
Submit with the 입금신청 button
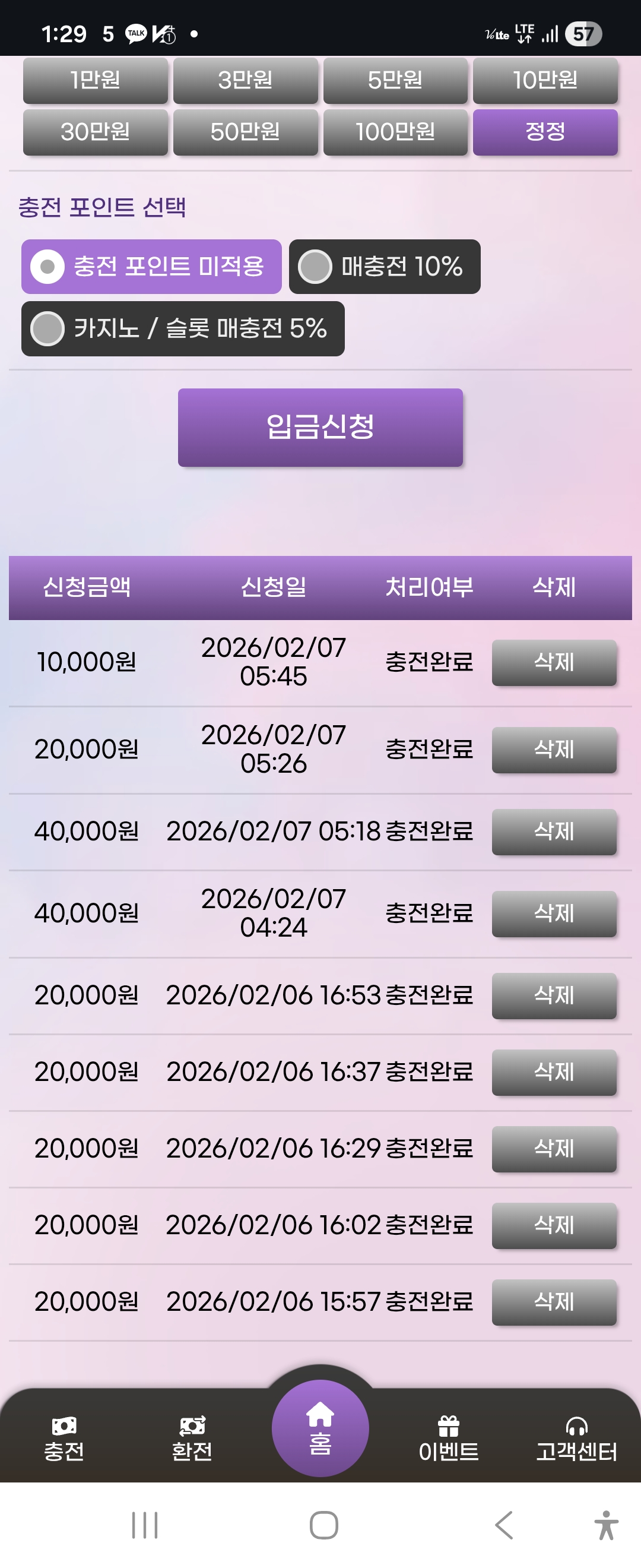(x=320, y=427)
